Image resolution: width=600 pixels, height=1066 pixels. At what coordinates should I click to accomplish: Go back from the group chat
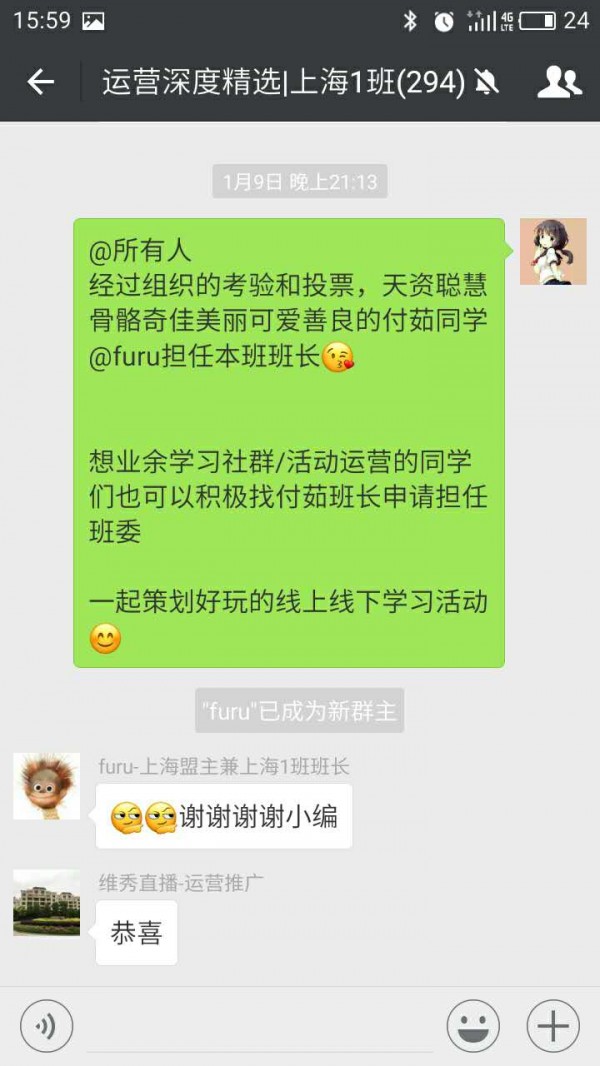point(40,82)
